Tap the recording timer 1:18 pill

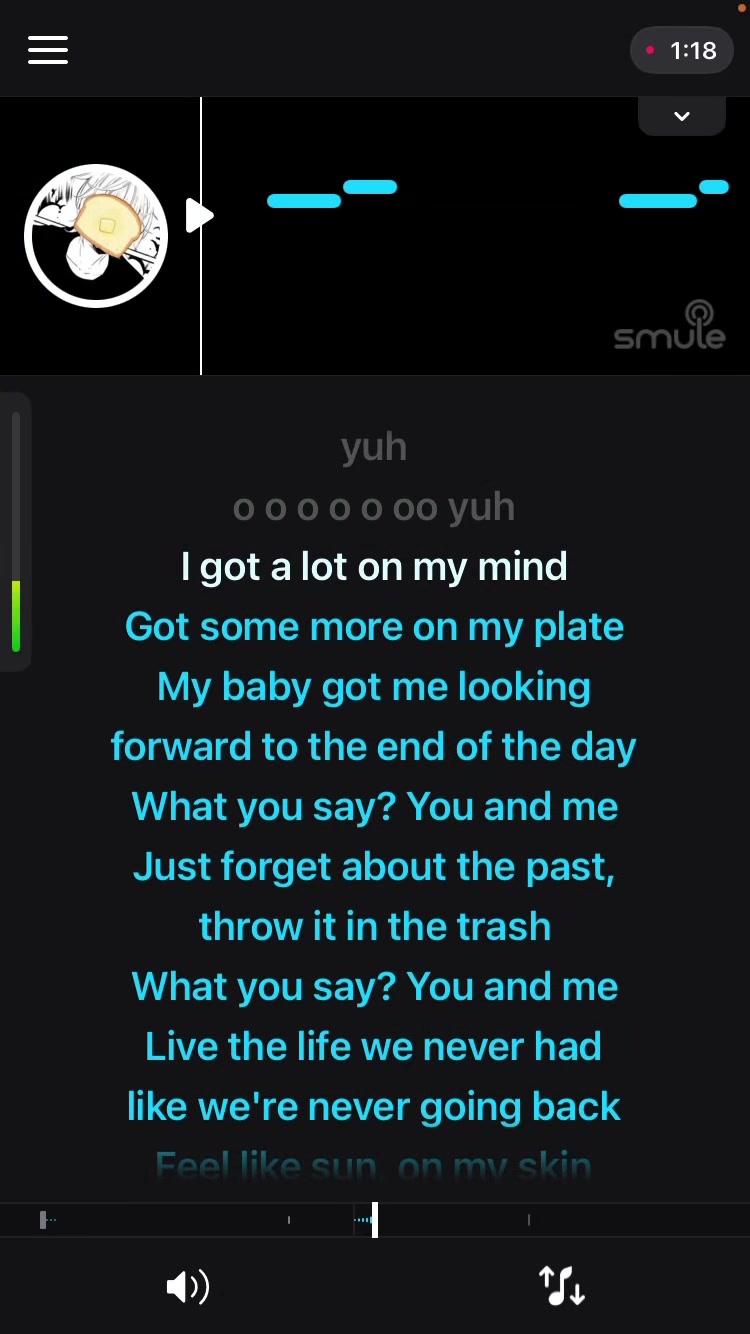(x=682, y=50)
